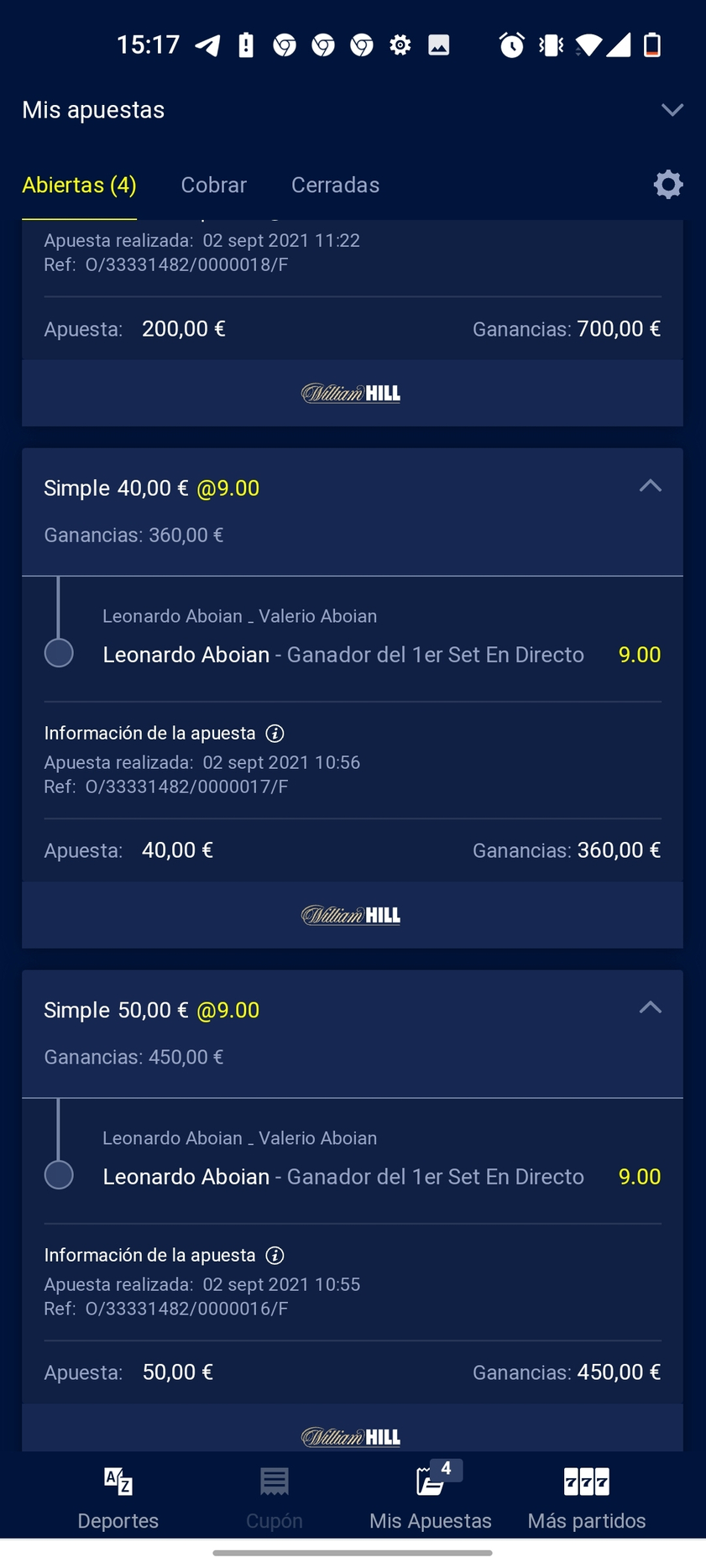Open bet info icon for 10:56 bet
706x1568 pixels.
tap(275, 734)
